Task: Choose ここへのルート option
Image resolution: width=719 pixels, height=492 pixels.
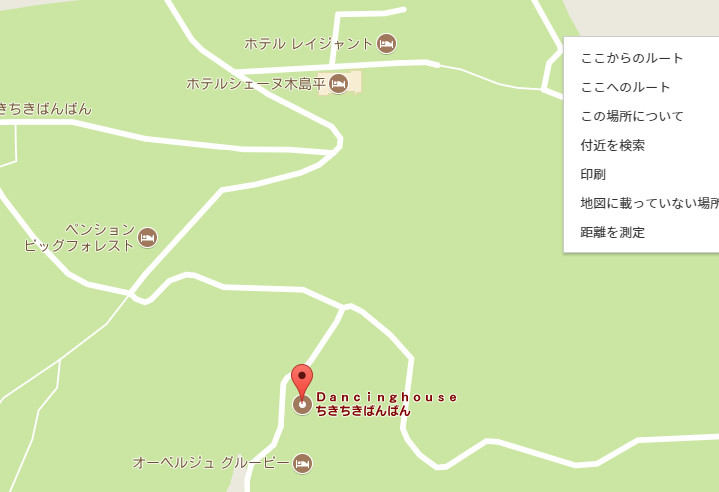Action: (626, 87)
